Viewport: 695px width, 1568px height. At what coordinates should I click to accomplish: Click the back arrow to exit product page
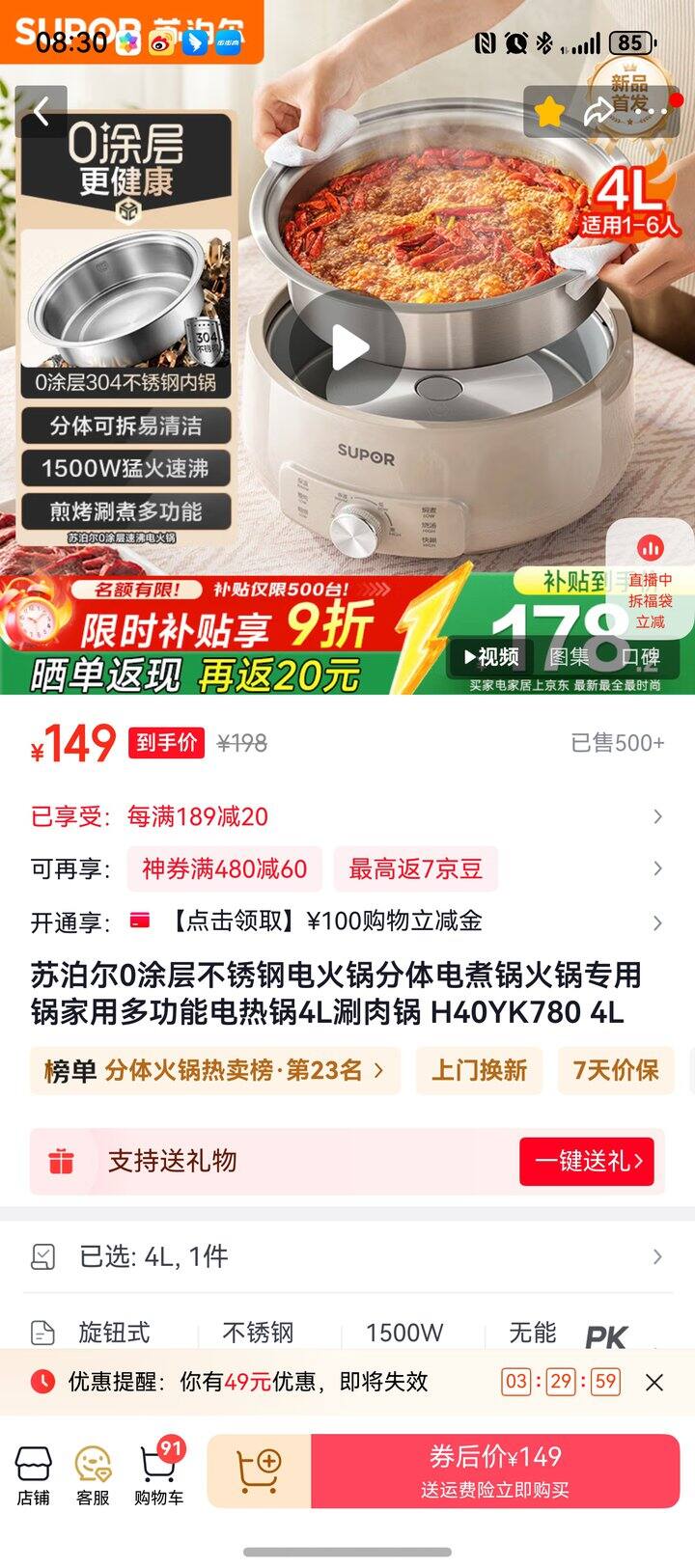[42, 110]
